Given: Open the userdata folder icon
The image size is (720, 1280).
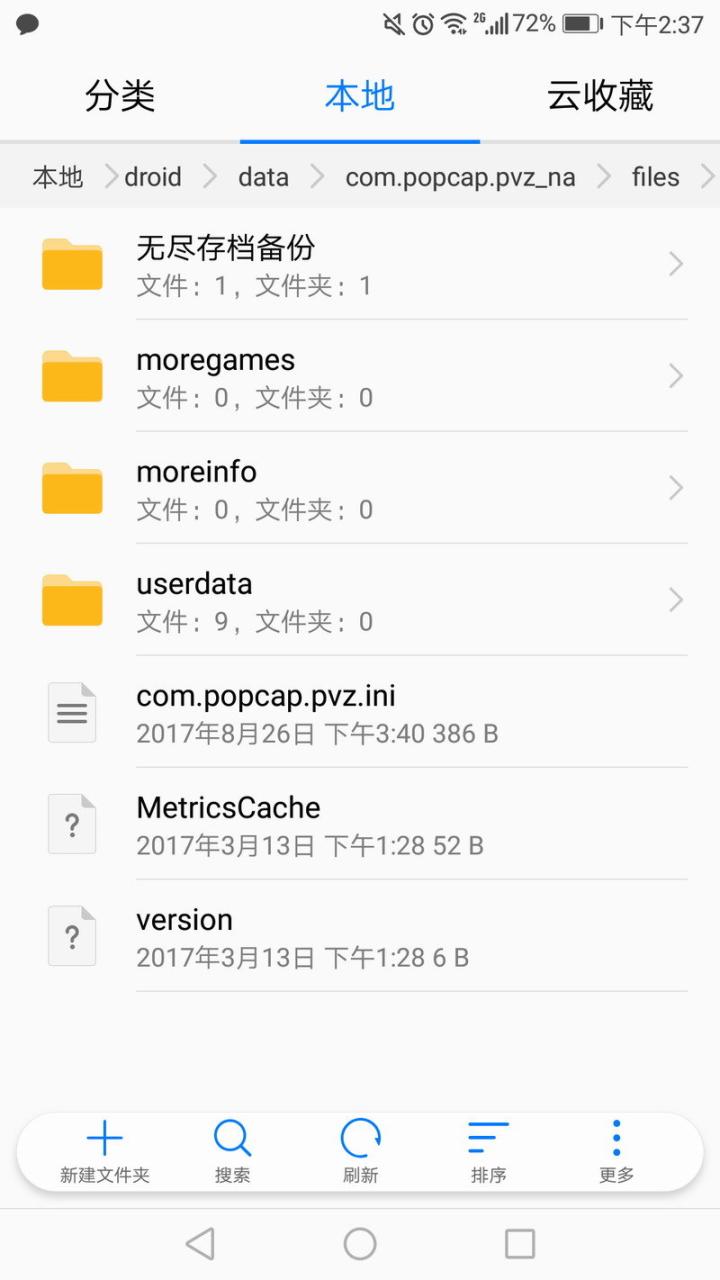Looking at the screenshot, I should (71, 600).
